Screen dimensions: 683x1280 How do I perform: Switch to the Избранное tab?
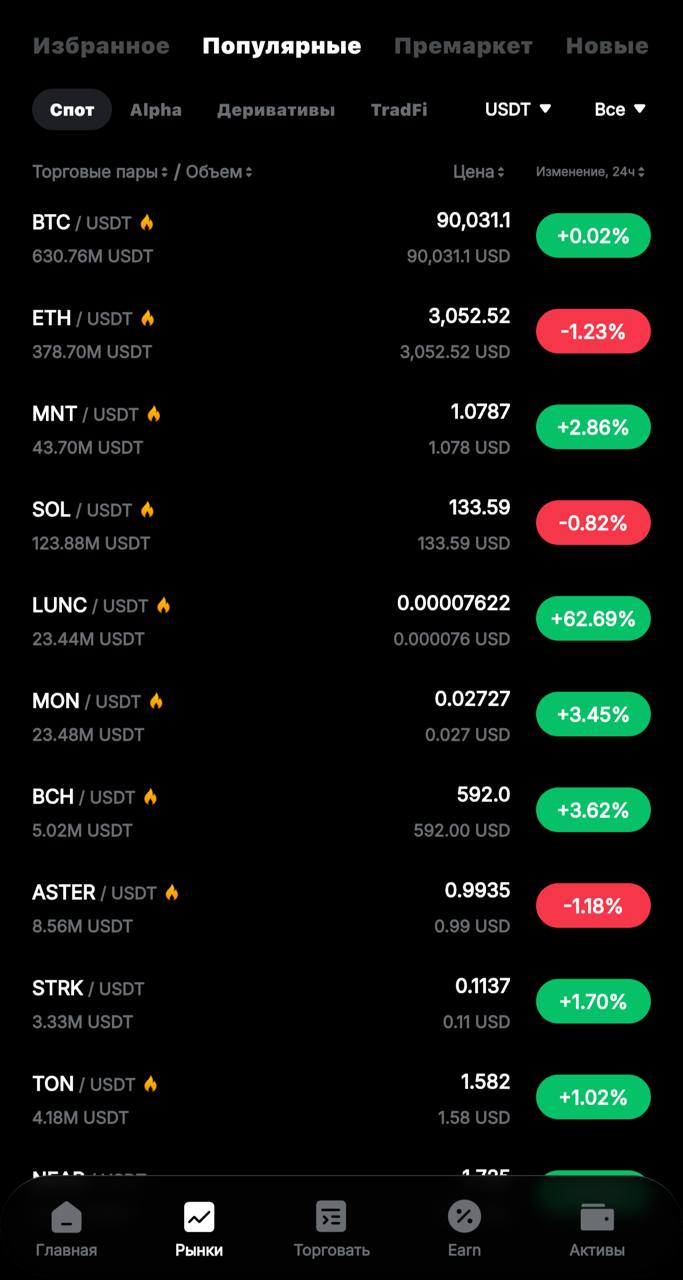point(101,46)
